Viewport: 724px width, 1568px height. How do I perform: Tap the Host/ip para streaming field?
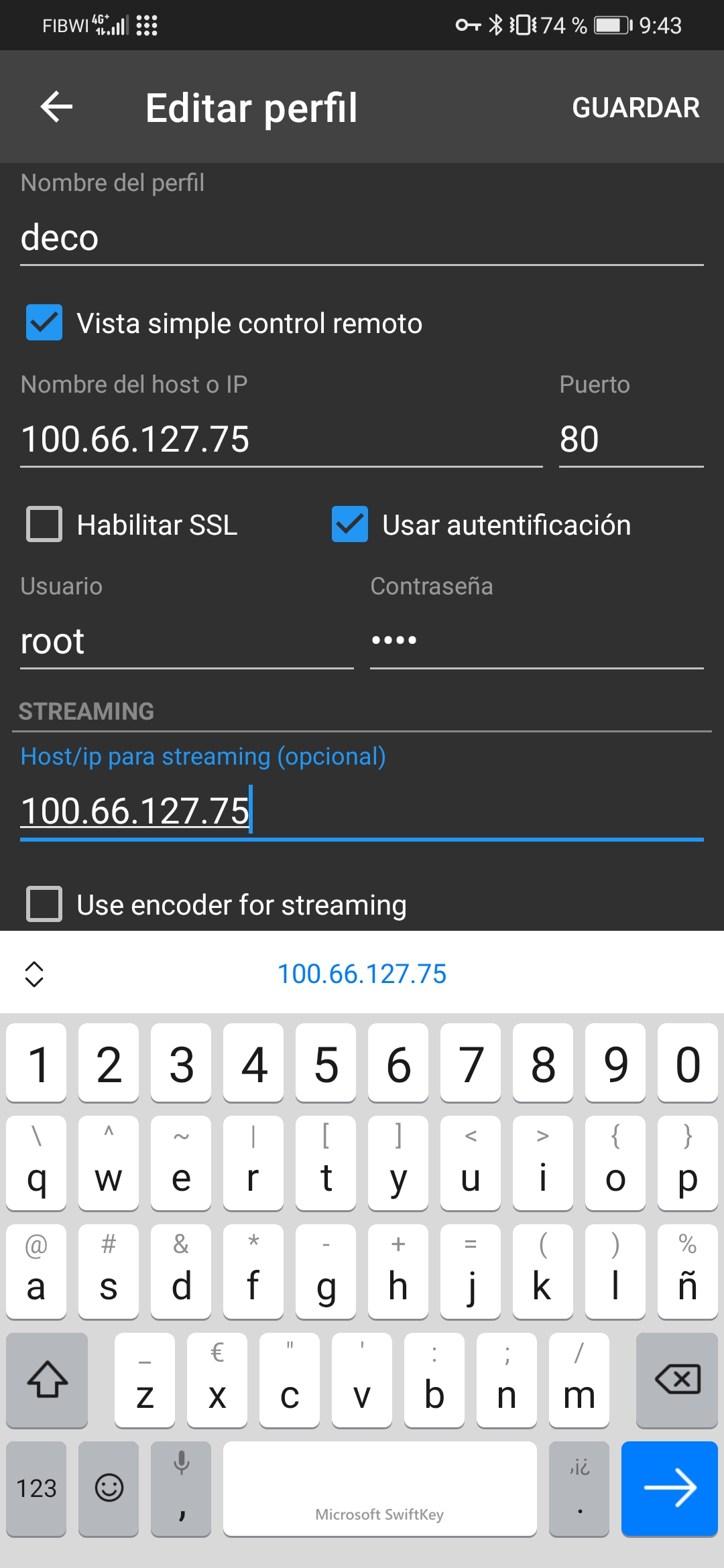[362, 811]
